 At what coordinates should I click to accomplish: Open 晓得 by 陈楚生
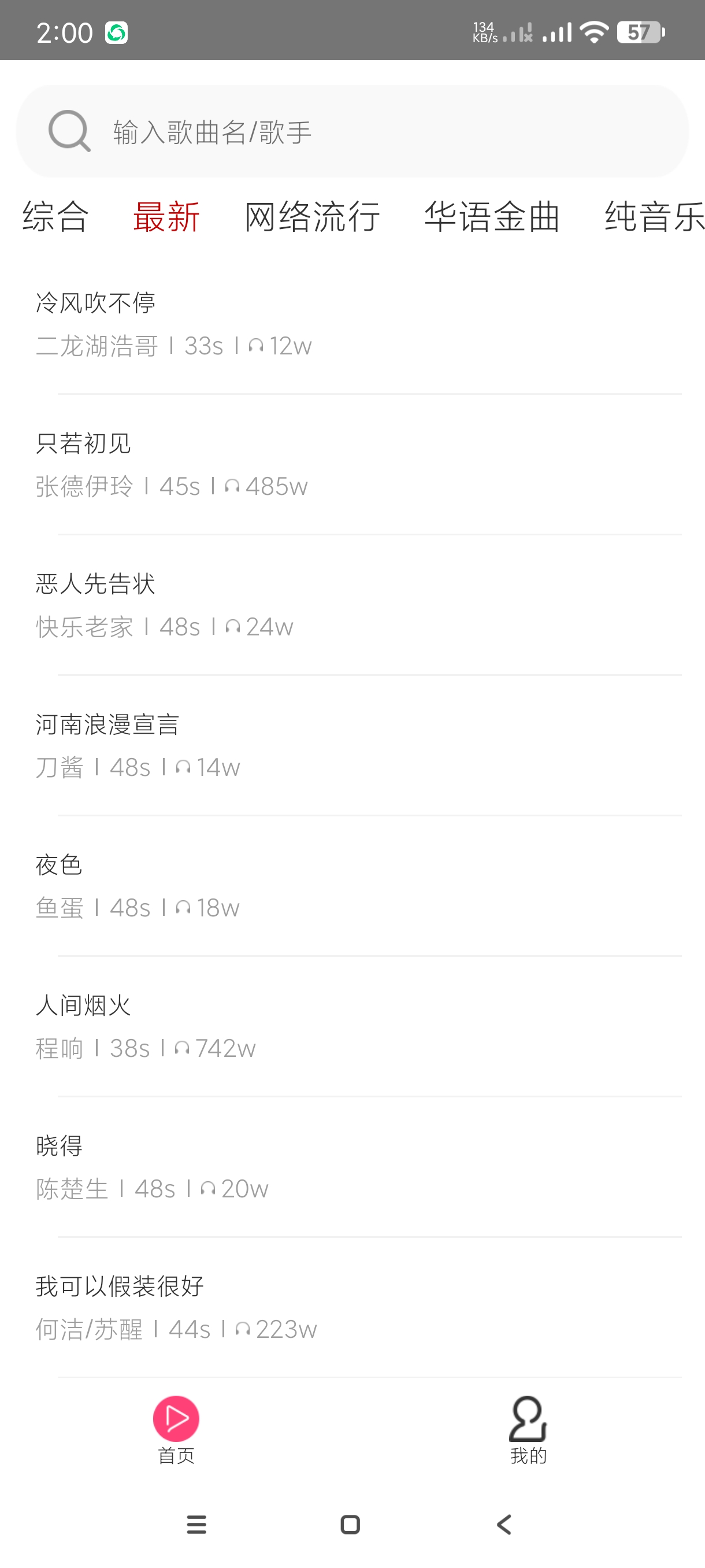353,1167
